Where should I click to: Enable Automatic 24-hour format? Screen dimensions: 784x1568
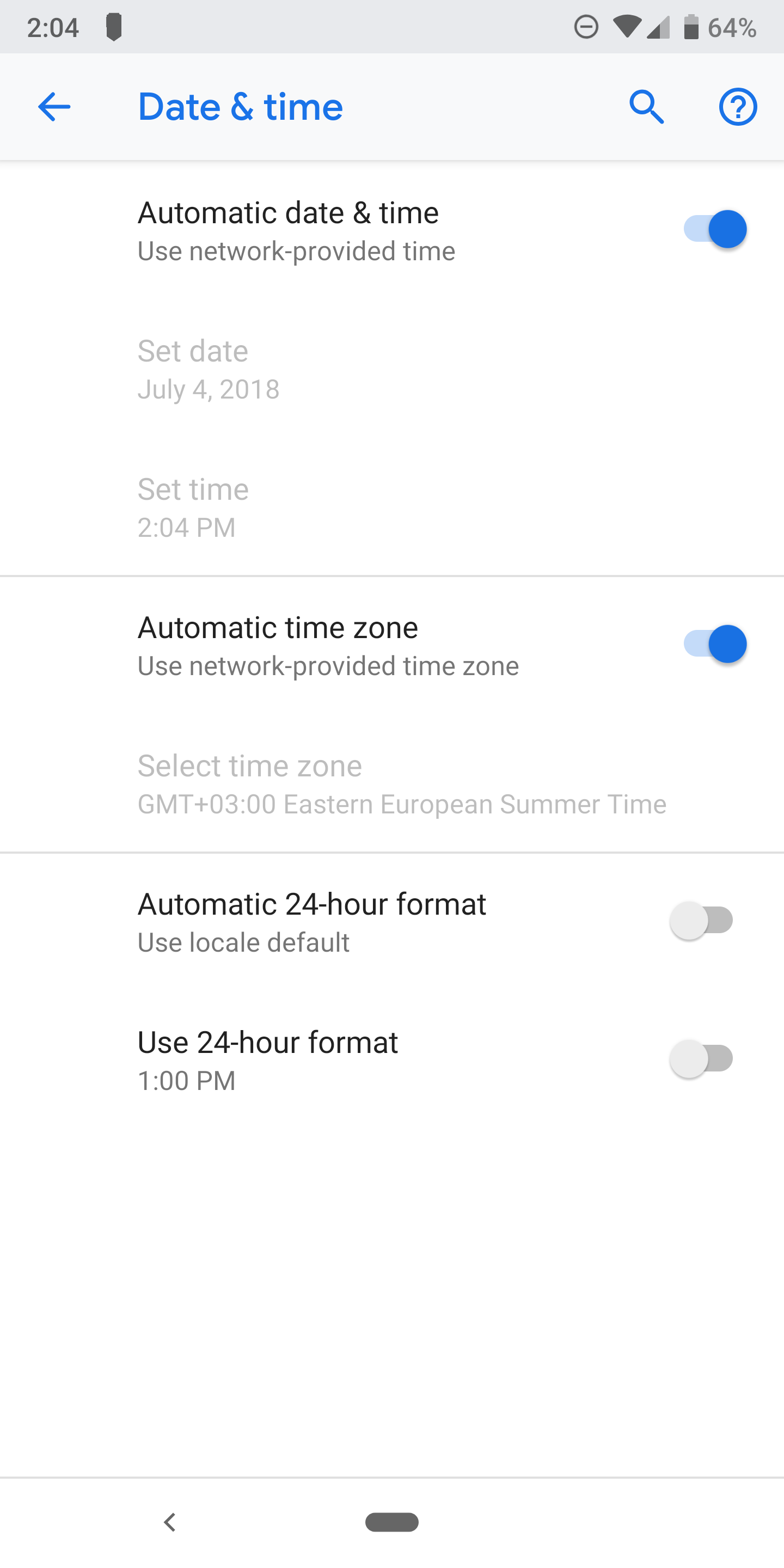701,921
